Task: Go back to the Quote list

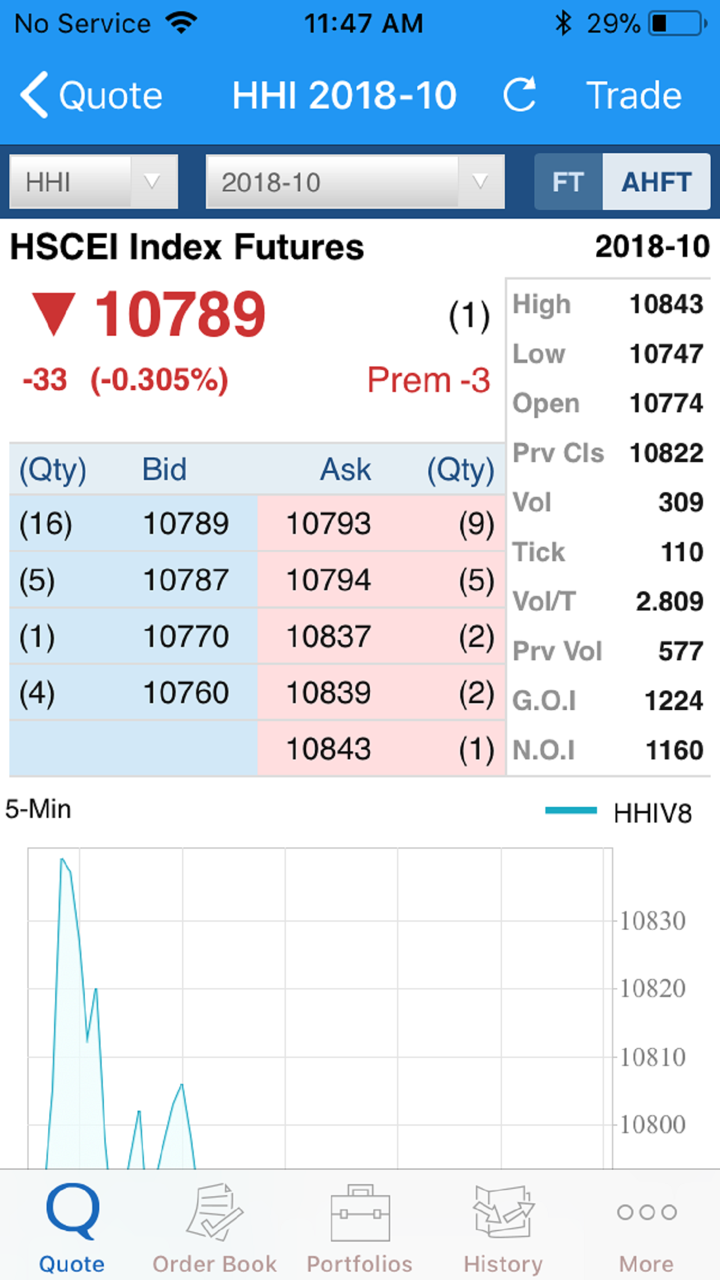Action: coord(90,96)
